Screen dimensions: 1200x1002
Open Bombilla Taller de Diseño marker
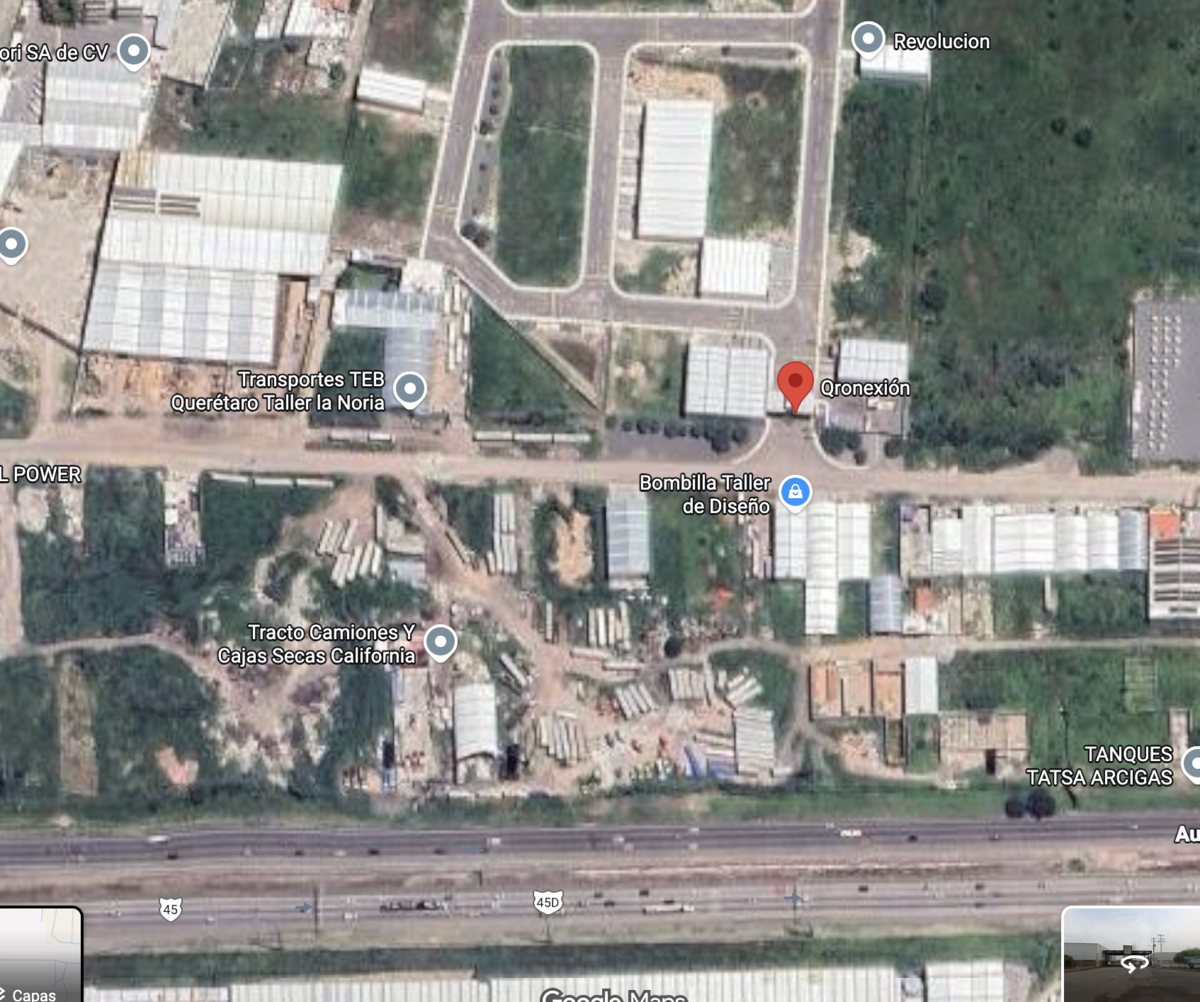coord(795,491)
